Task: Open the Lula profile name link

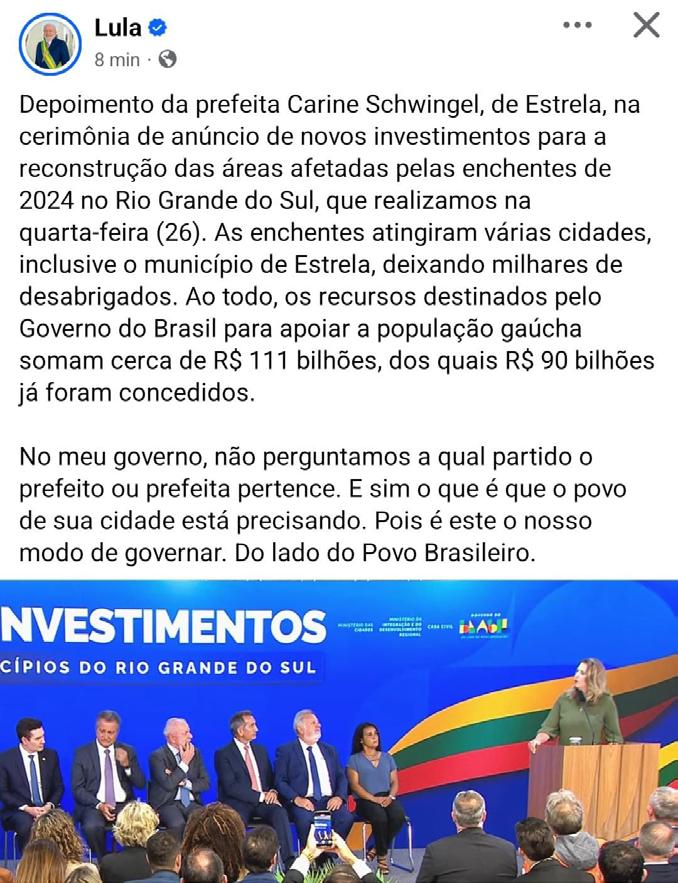Action: (117, 29)
